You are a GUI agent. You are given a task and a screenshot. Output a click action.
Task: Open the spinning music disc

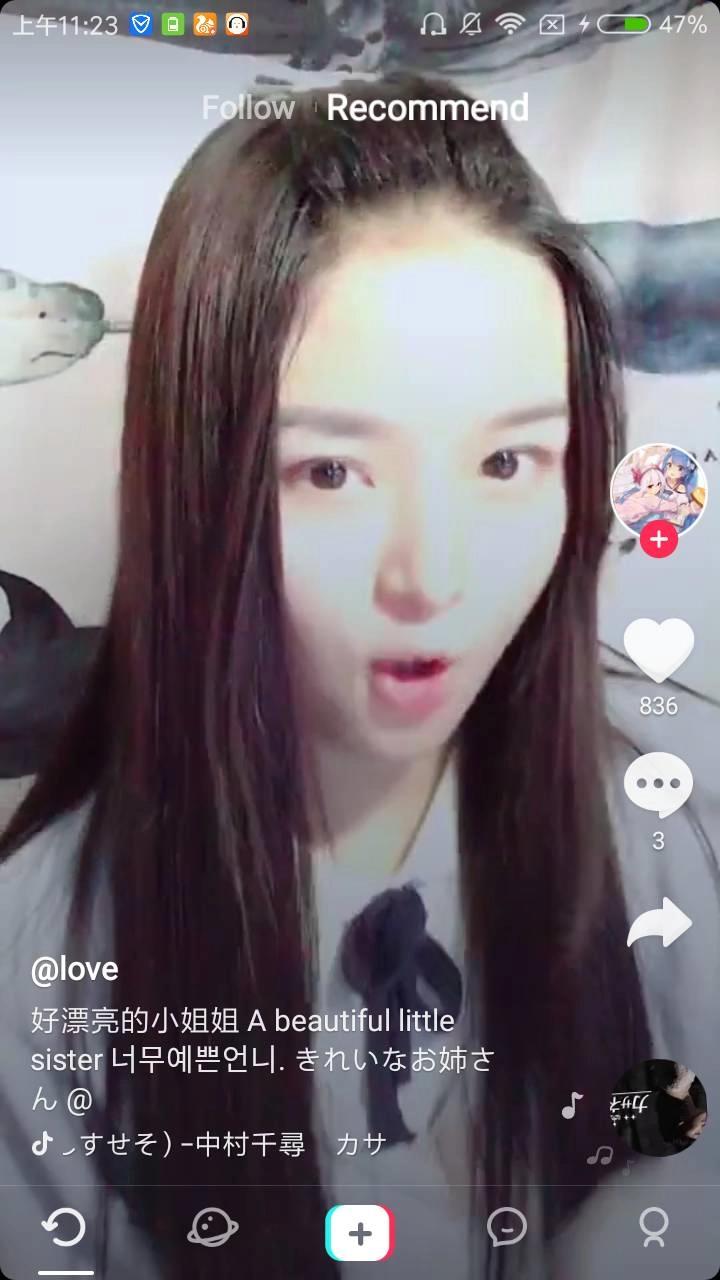click(x=658, y=1107)
